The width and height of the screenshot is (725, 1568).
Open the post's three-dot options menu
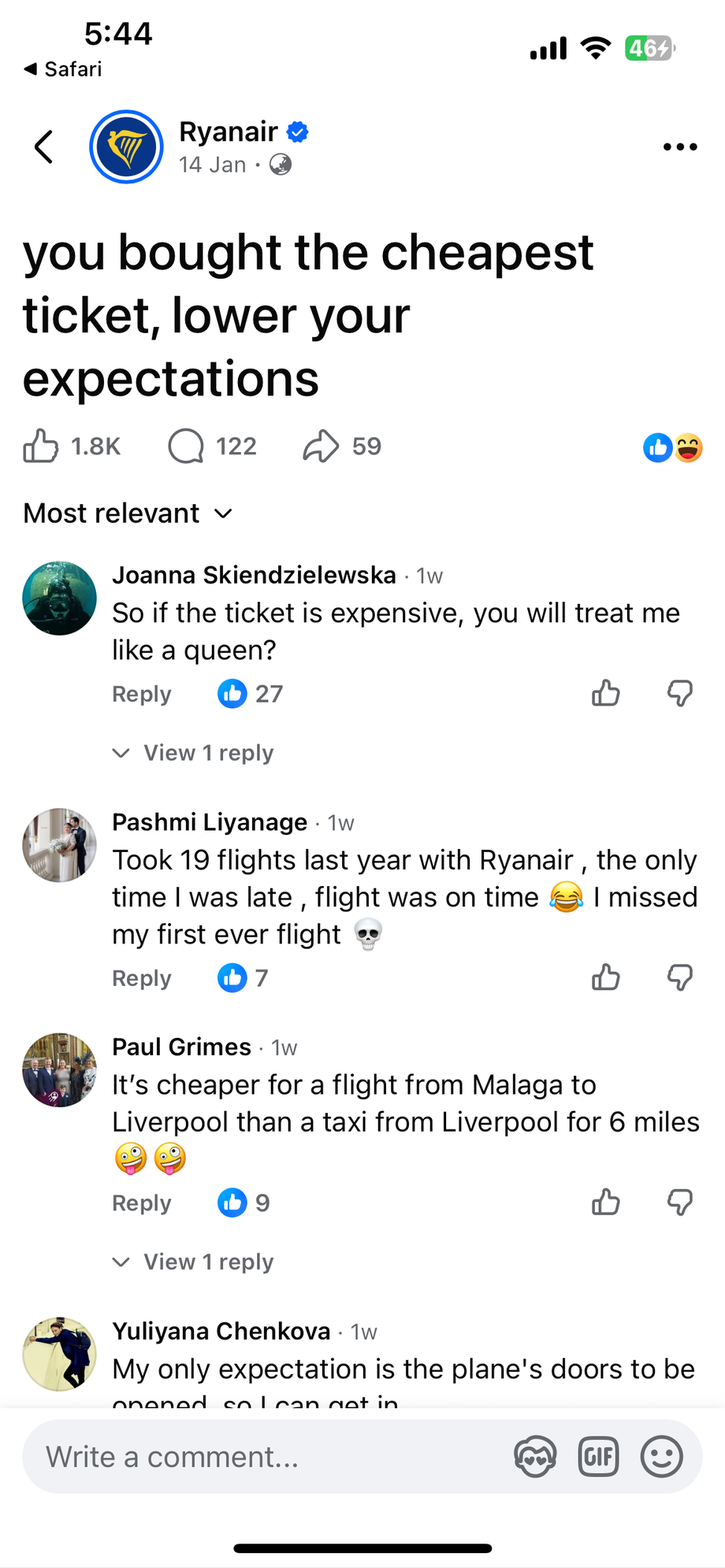click(x=679, y=146)
